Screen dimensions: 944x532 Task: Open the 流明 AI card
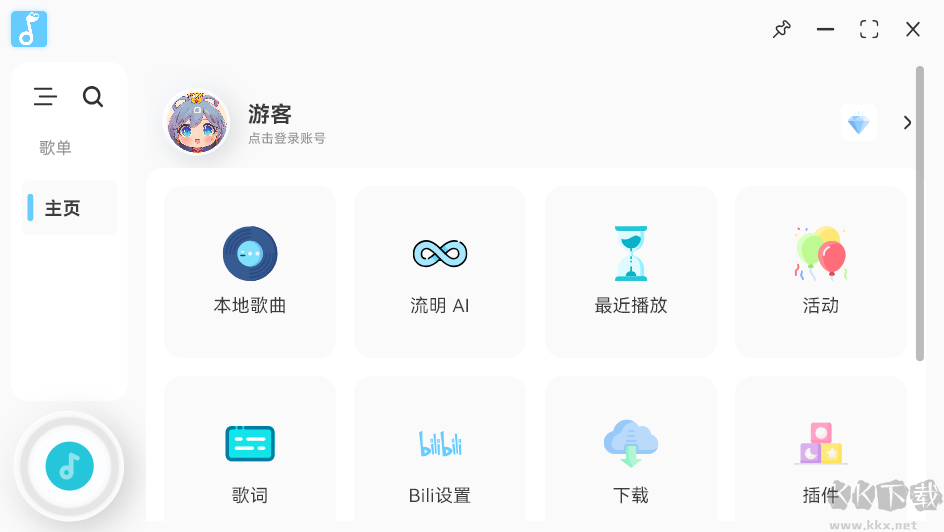(440, 272)
